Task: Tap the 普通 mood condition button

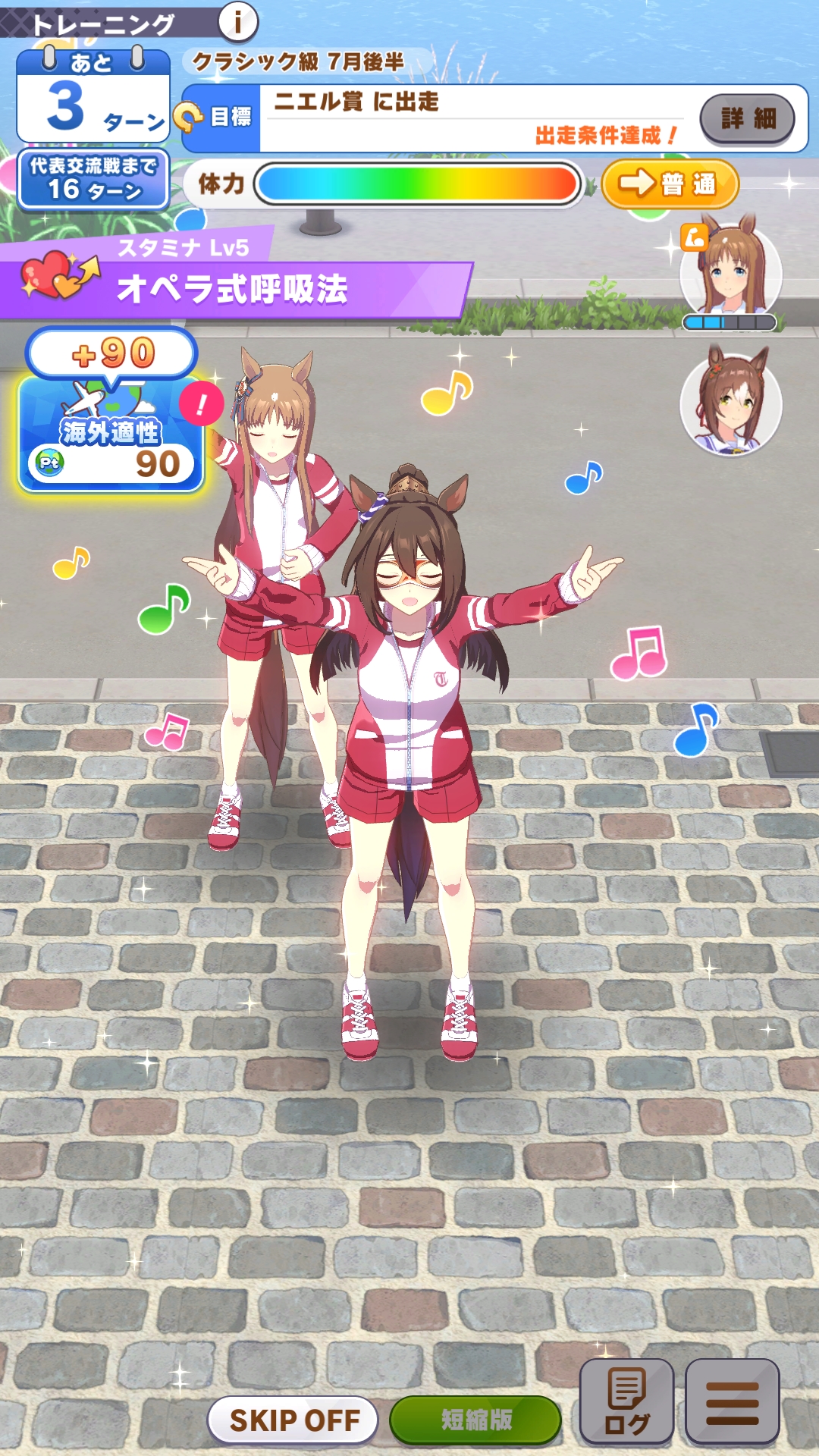Action: click(x=669, y=184)
